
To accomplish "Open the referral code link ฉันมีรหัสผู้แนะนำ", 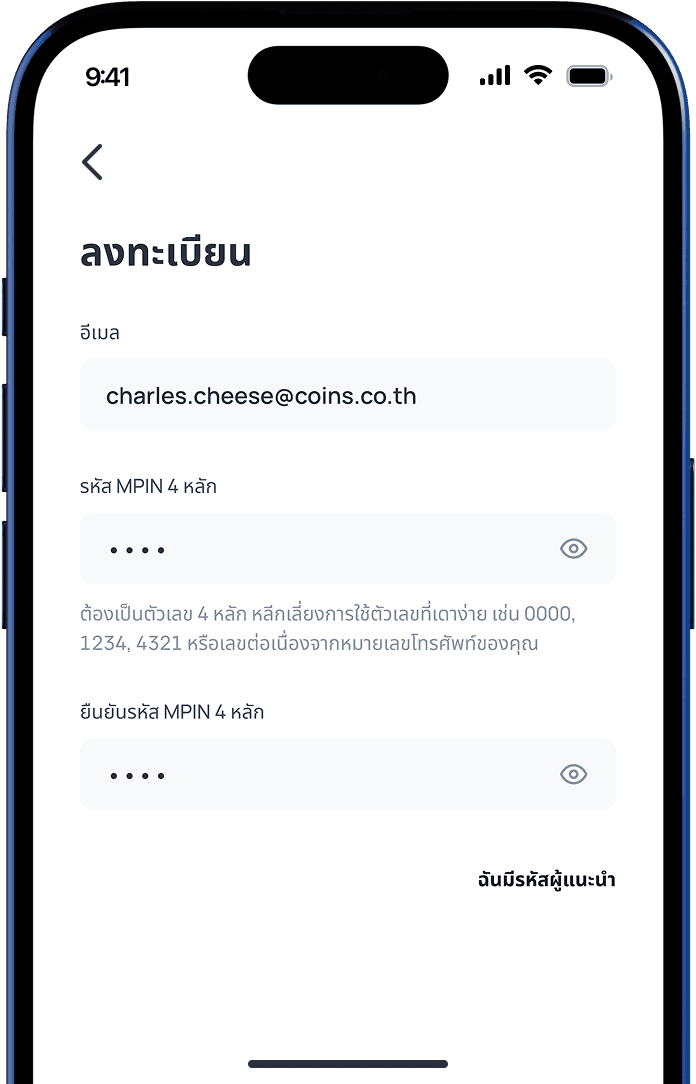I will point(546,880).
